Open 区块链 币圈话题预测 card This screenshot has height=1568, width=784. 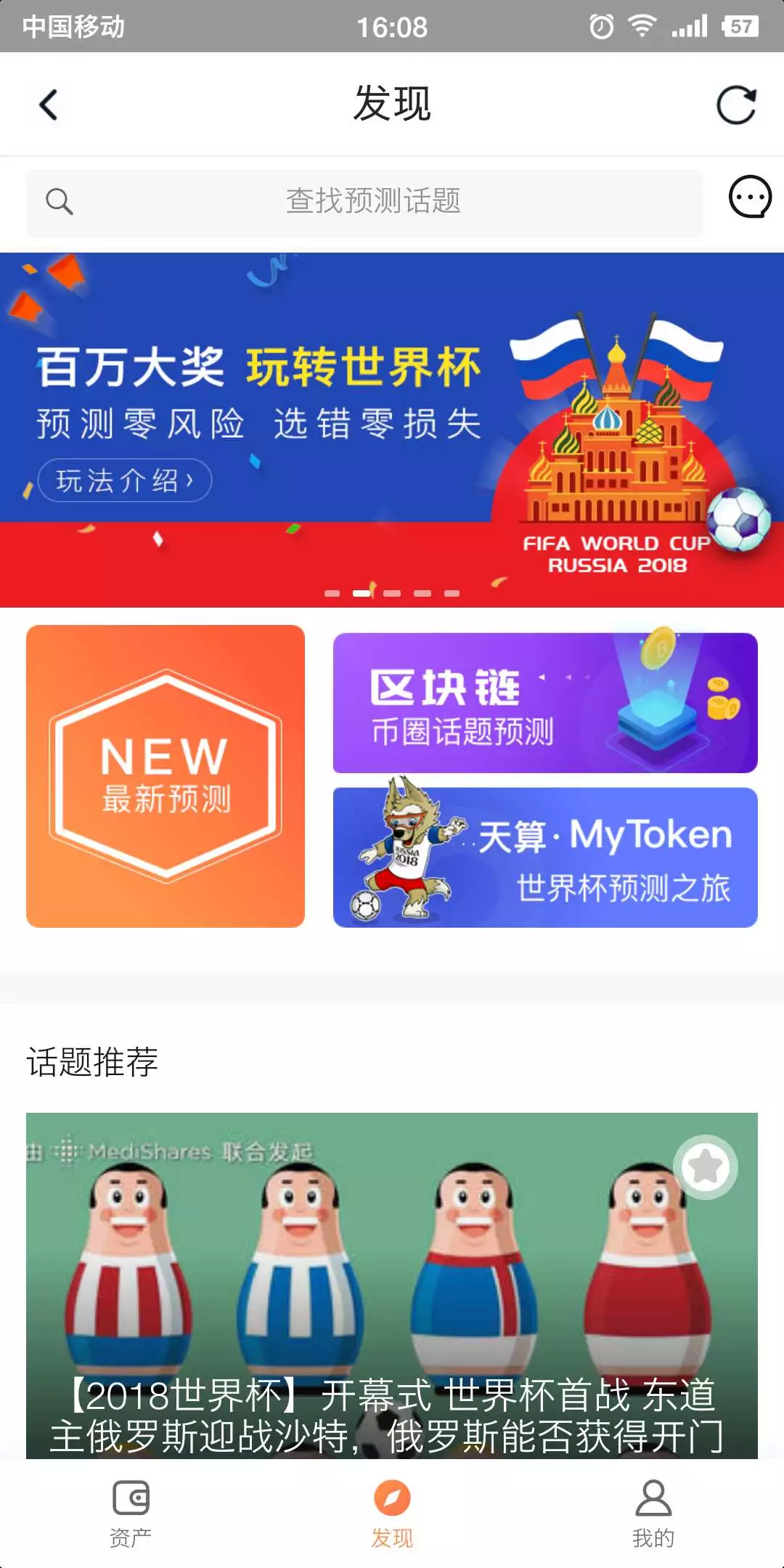(x=544, y=703)
